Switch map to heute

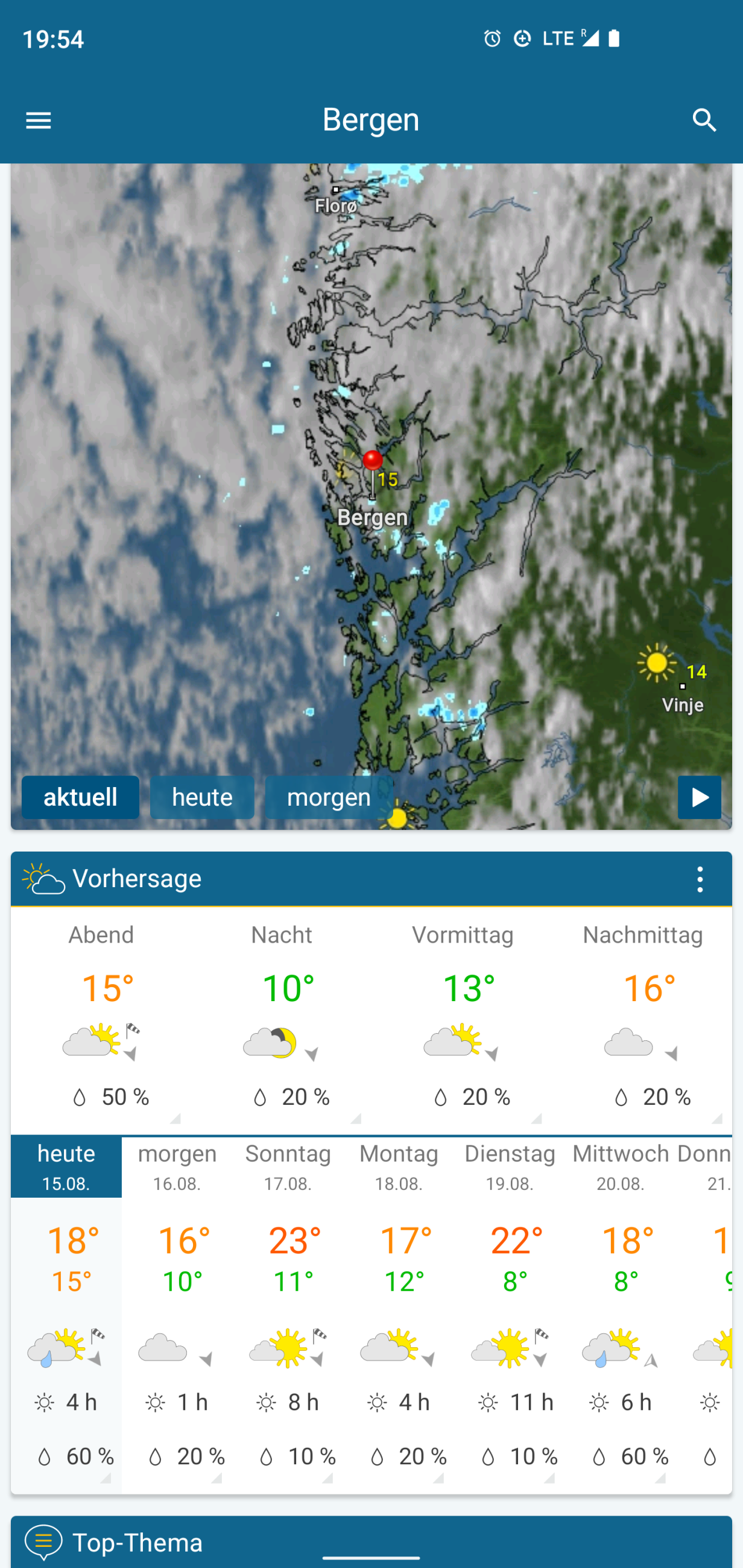pos(202,797)
